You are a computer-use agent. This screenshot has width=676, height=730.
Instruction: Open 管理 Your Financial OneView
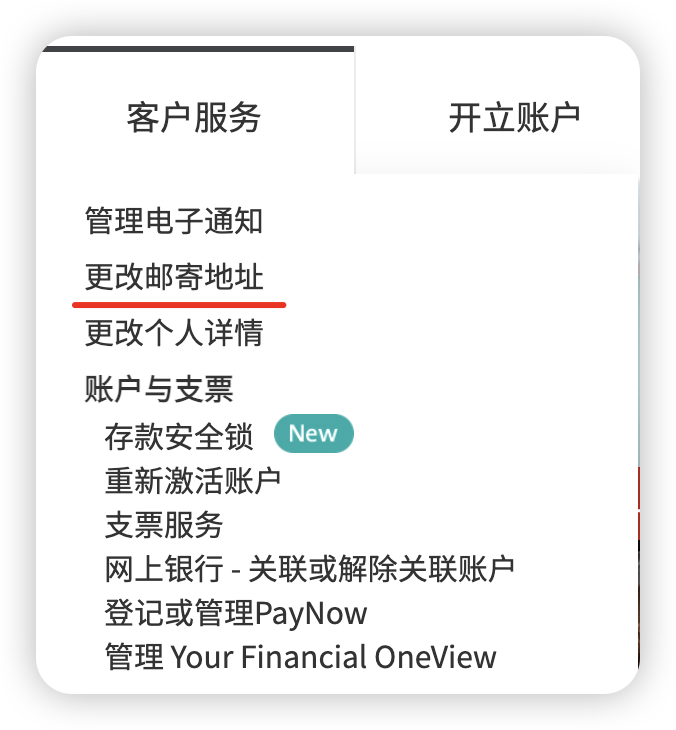point(300,657)
